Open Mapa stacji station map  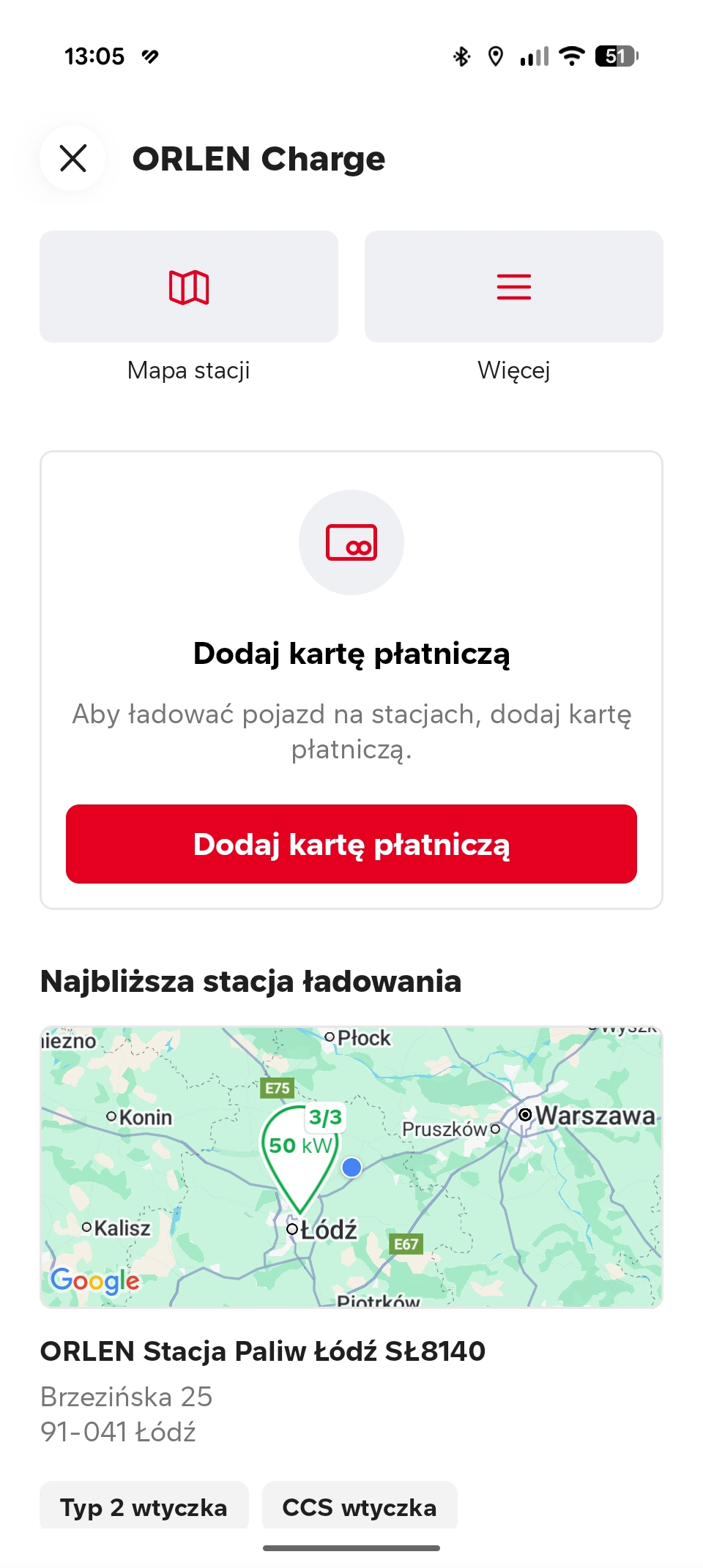pos(189,287)
